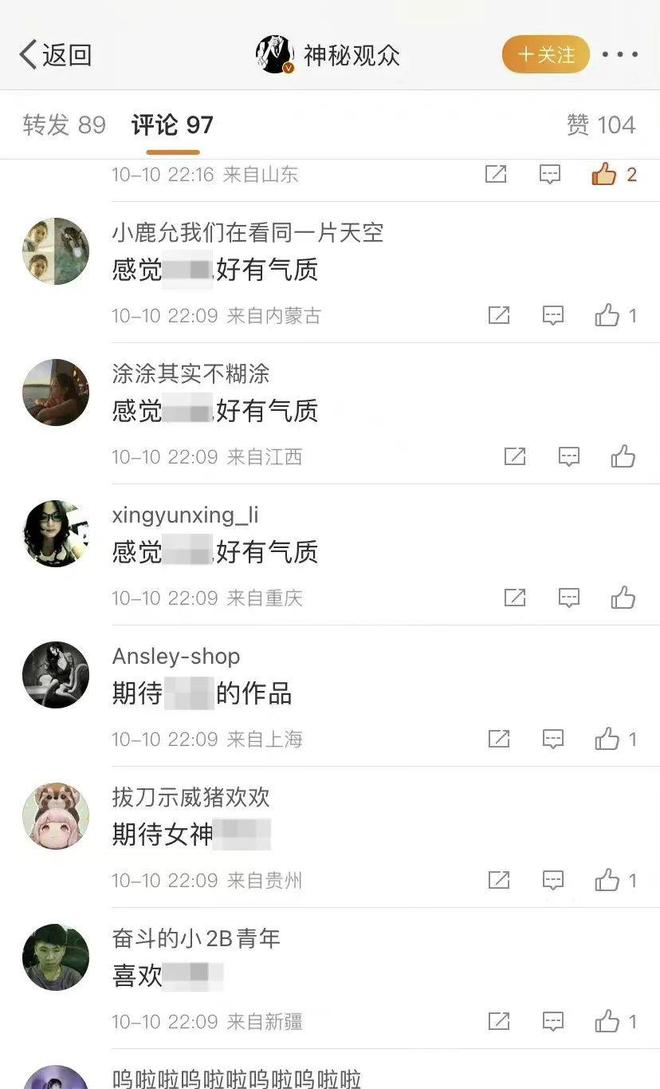The width and height of the screenshot is (660, 1089).
Task: Reply to 涂涂其实不糊涂's comment
Action: 569,457
